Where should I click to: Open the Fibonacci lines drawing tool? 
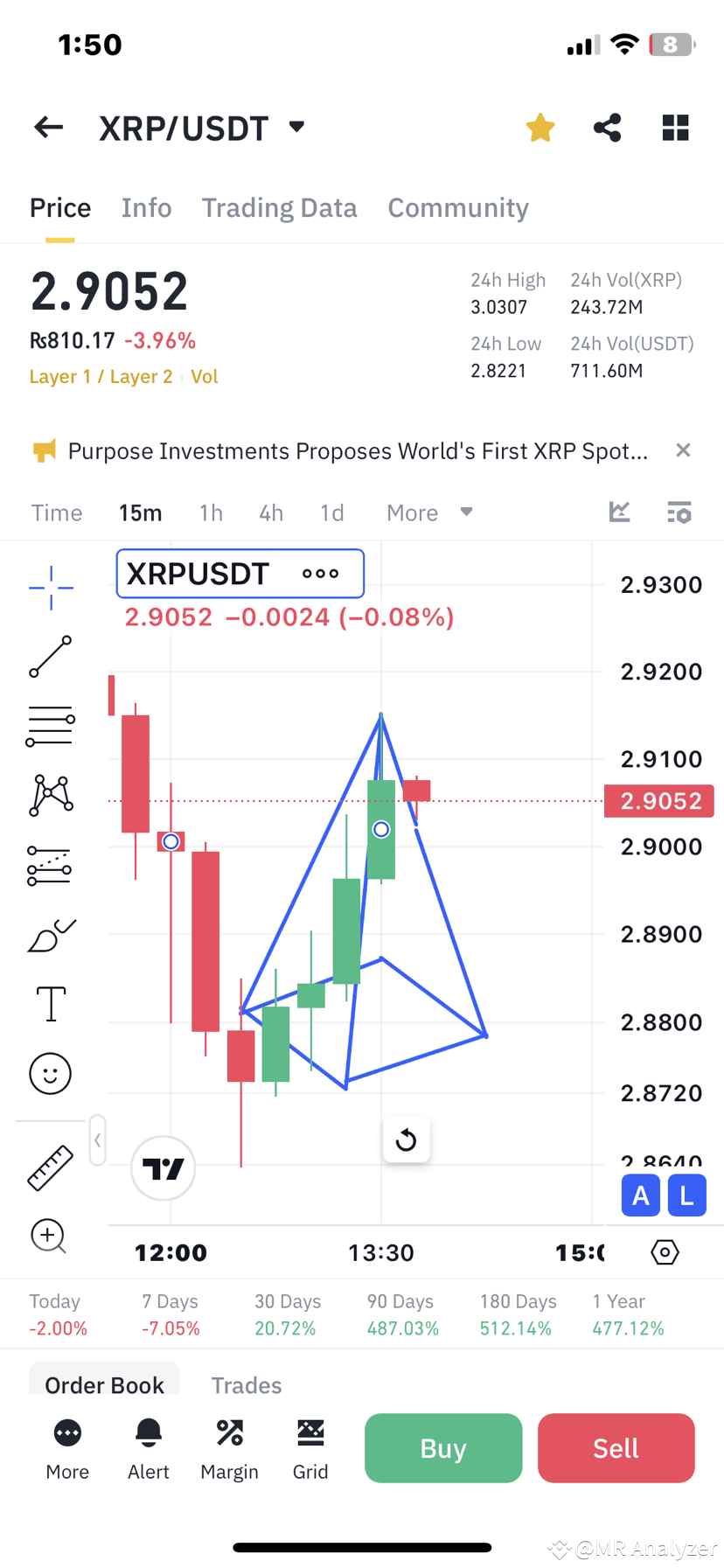coord(50,726)
